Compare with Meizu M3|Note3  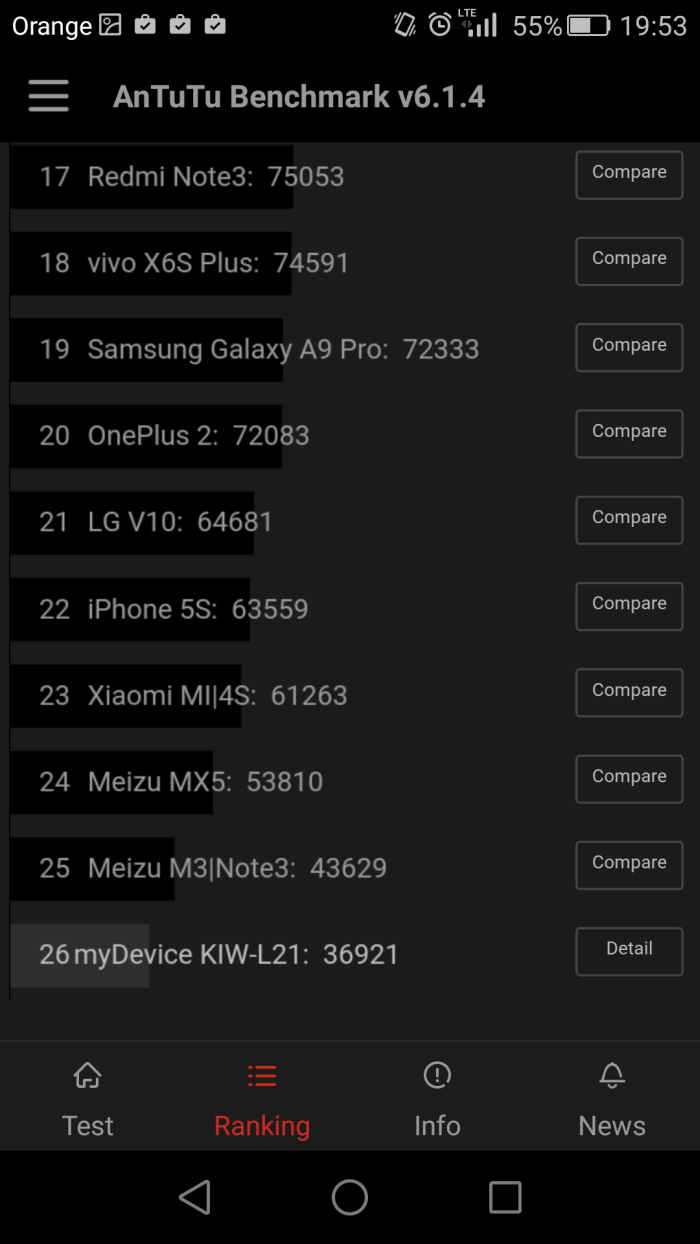pyautogui.click(x=629, y=865)
